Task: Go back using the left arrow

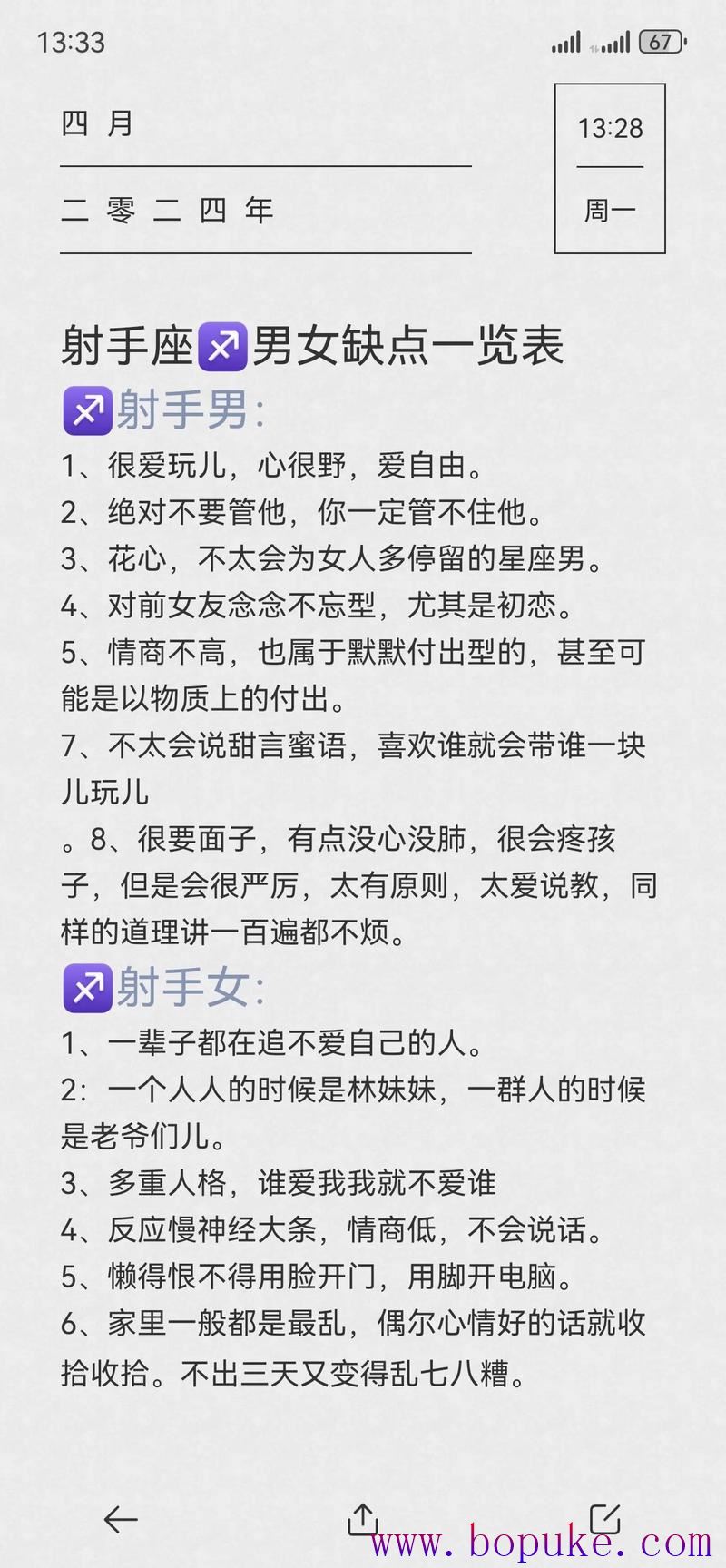Action: point(120,1518)
